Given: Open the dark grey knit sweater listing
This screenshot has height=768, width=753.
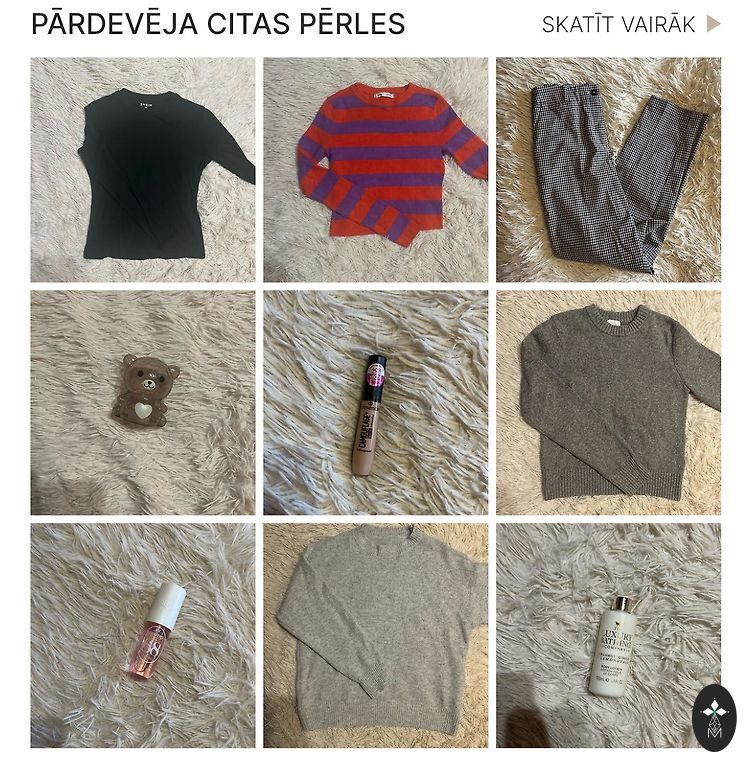Looking at the screenshot, I should tap(608, 402).
